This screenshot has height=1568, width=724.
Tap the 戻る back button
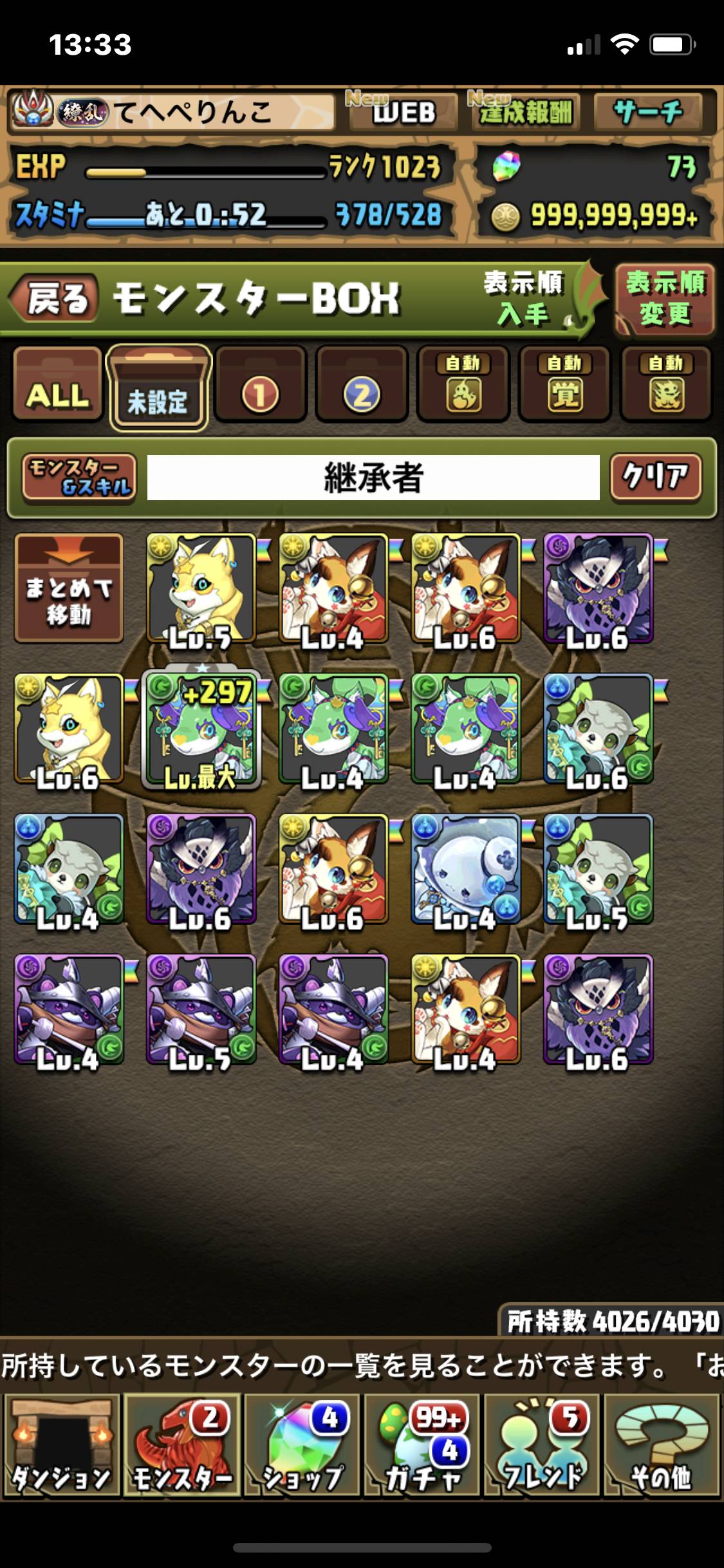tap(55, 299)
